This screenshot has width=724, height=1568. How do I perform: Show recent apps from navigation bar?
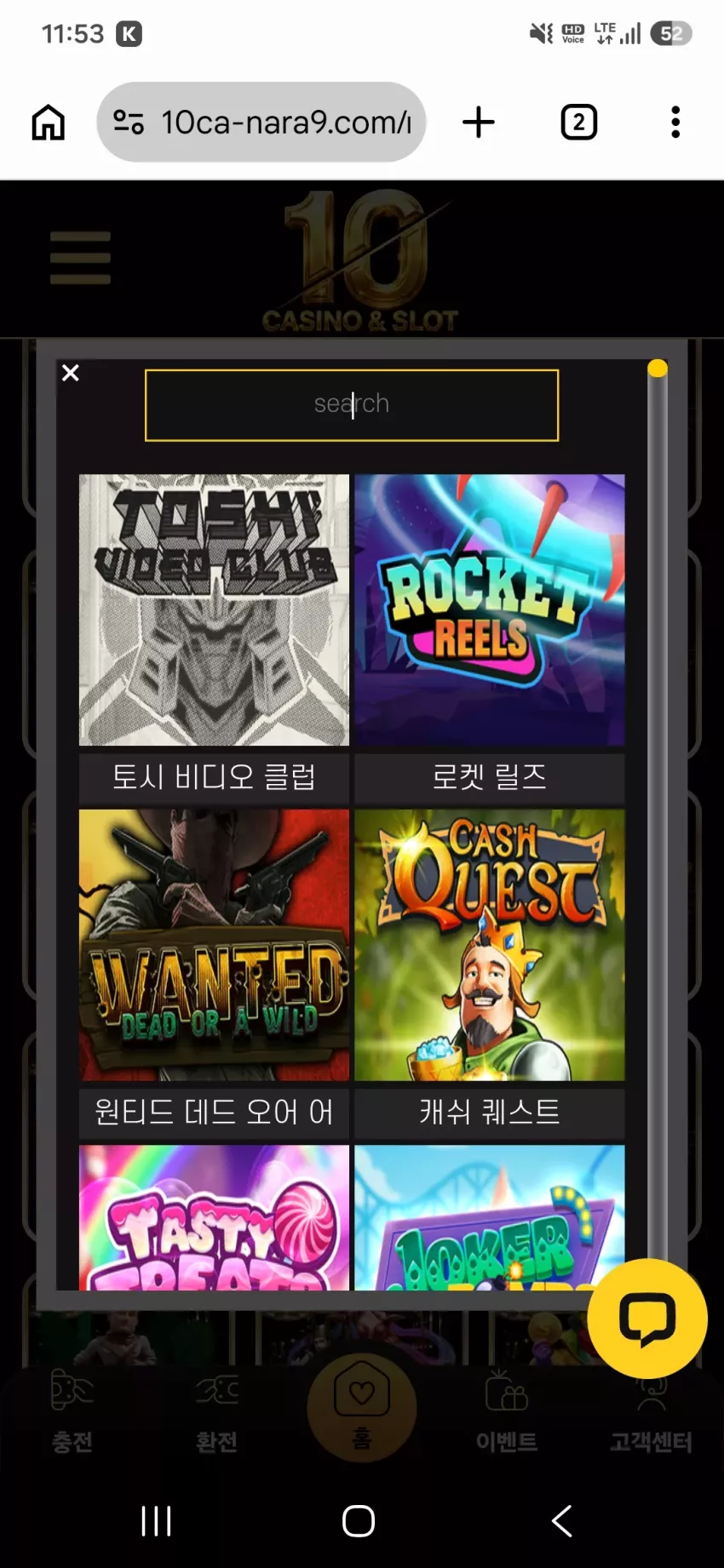tap(156, 1520)
